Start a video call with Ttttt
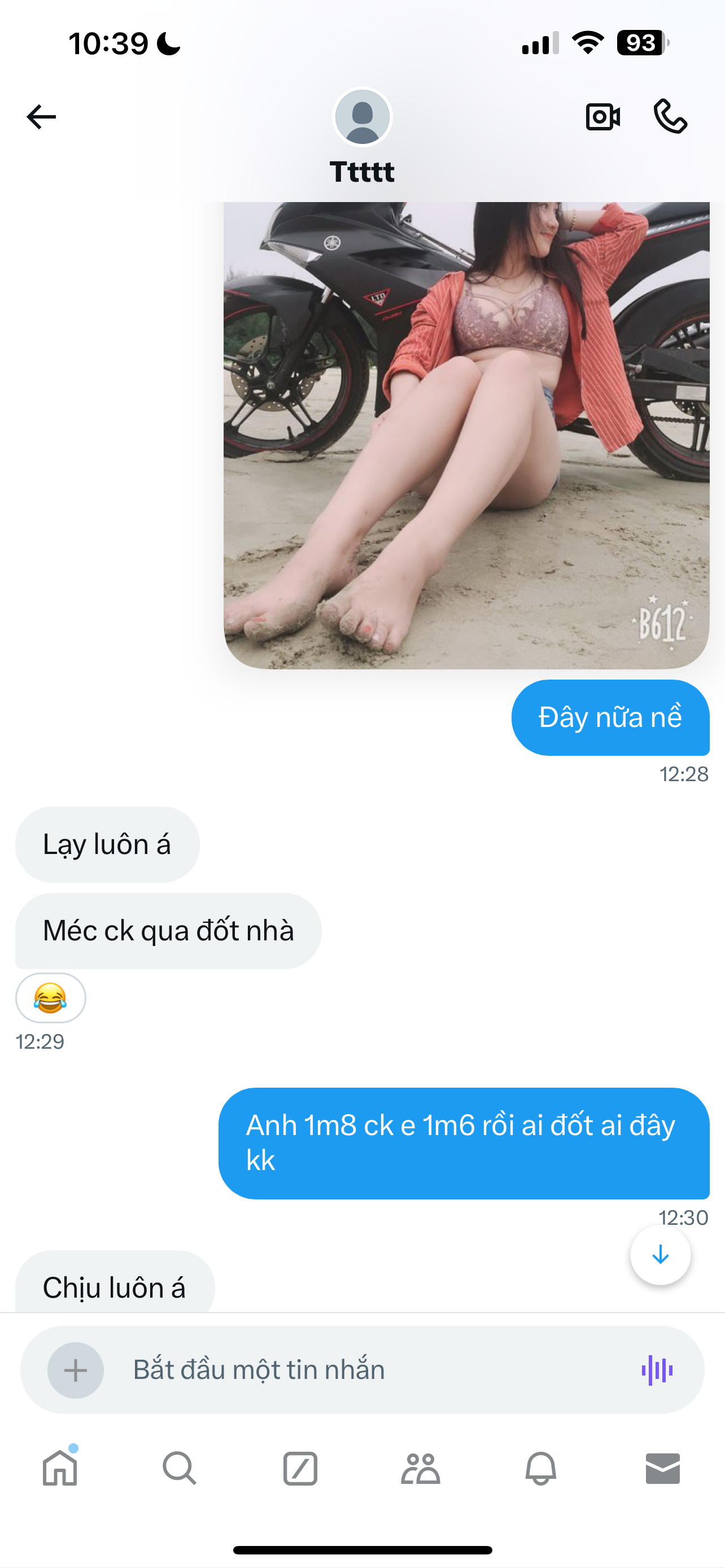Viewport: 725px width, 1568px height. click(602, 116)
